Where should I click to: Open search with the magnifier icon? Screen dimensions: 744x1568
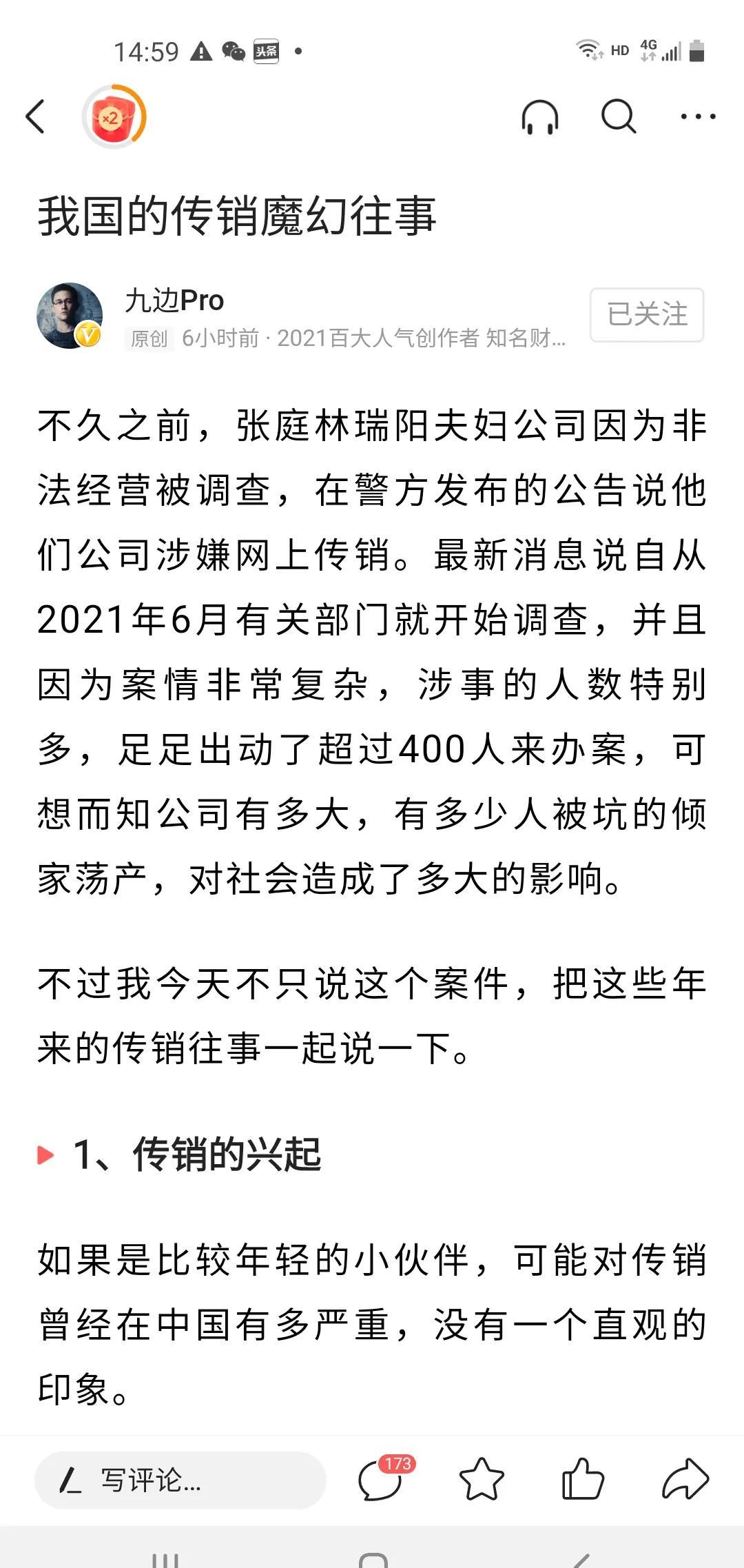coord(619,116)
